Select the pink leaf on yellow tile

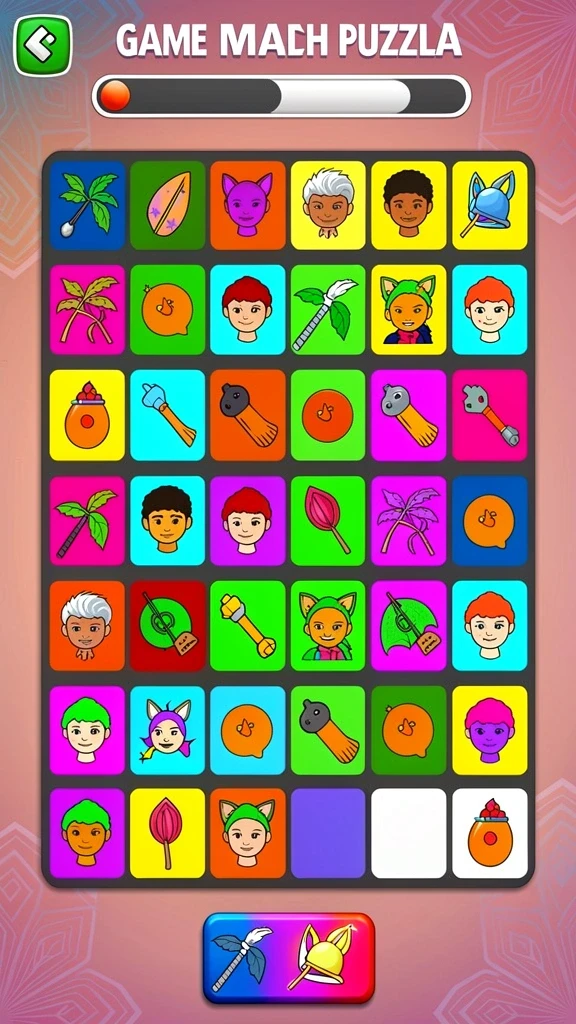coord(168,833)
